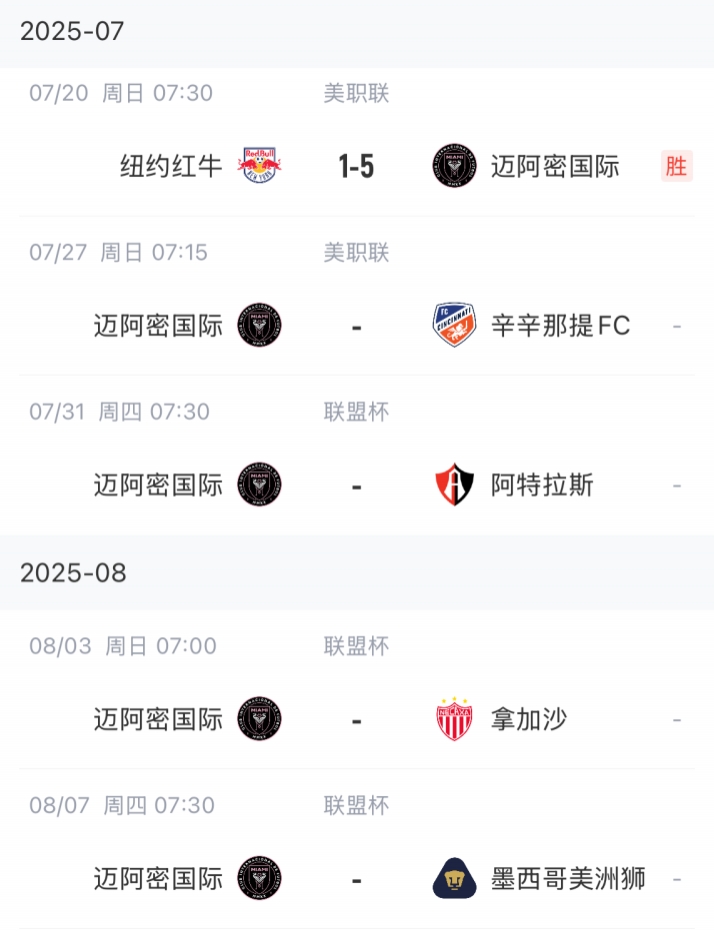View the 07/27 match against 辛辛那提FC
The width and height of the screenshot is (714, 931).
(x=356, y=326)
